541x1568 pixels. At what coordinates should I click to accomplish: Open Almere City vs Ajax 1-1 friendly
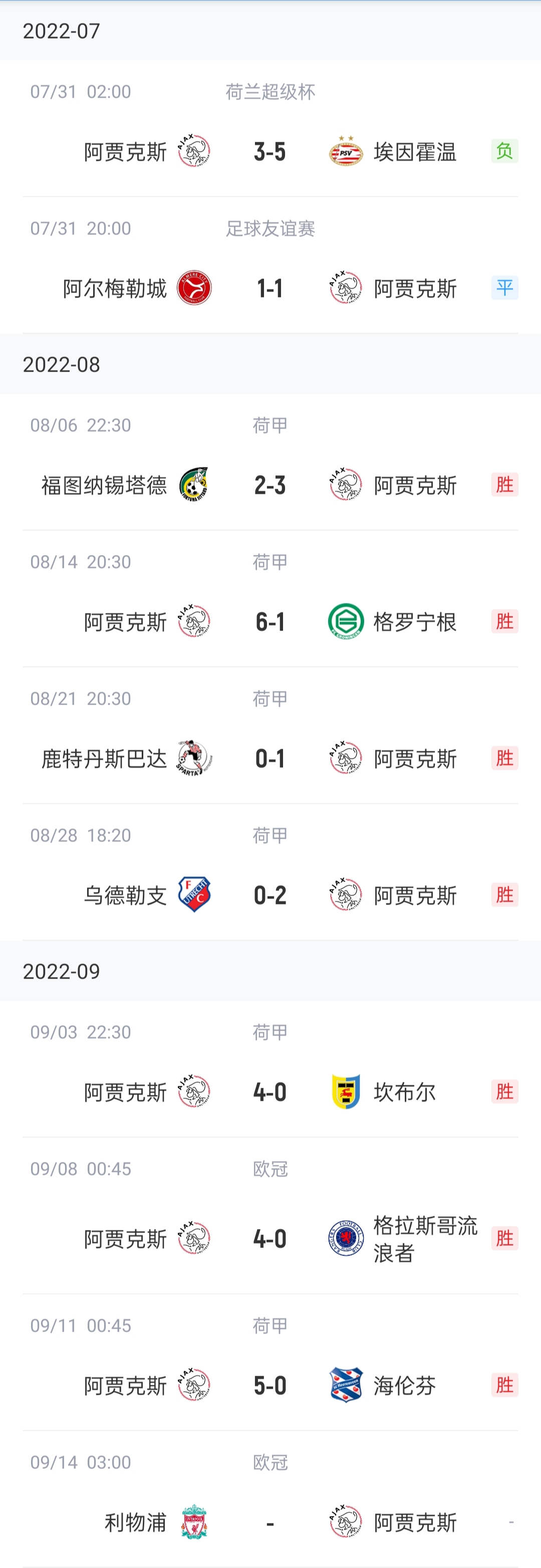coord(270,288)
